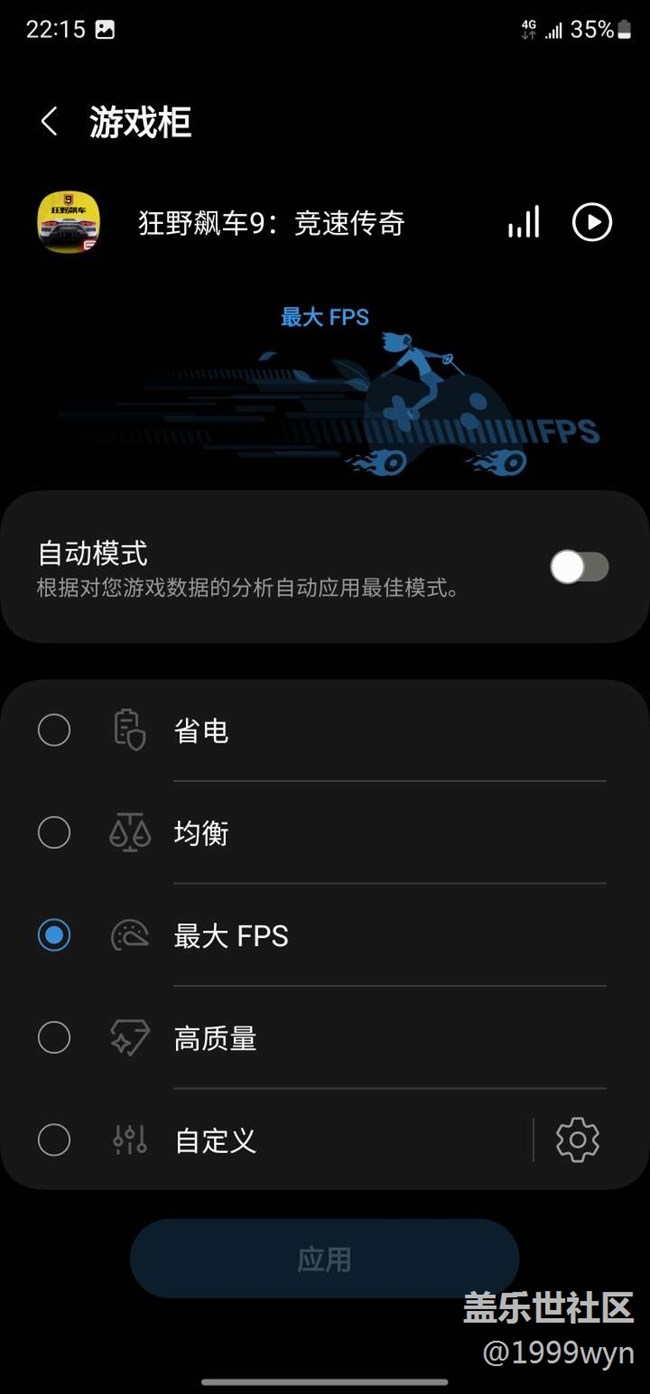Launch 狂野飙车9 with the play icon
The height and width of the screenshot is (1394, 650).
tap(592, 222)
